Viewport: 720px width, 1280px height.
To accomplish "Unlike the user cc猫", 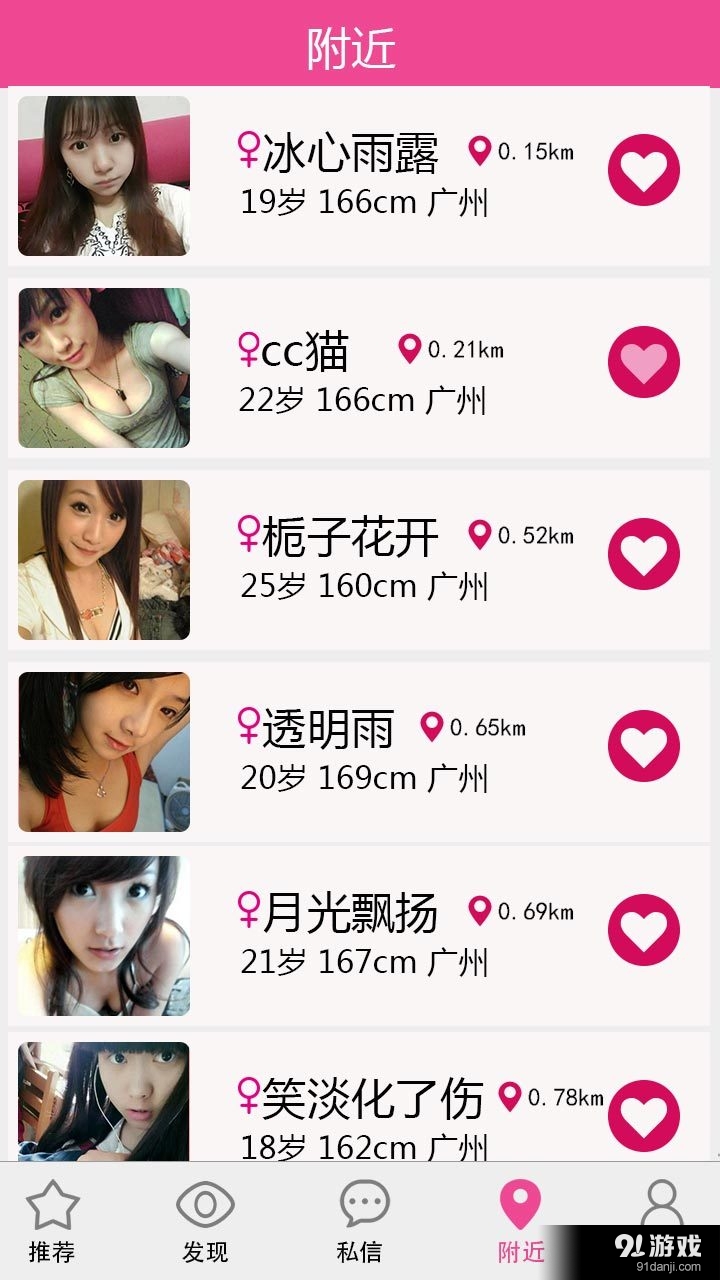I will [x=645, y=362].
